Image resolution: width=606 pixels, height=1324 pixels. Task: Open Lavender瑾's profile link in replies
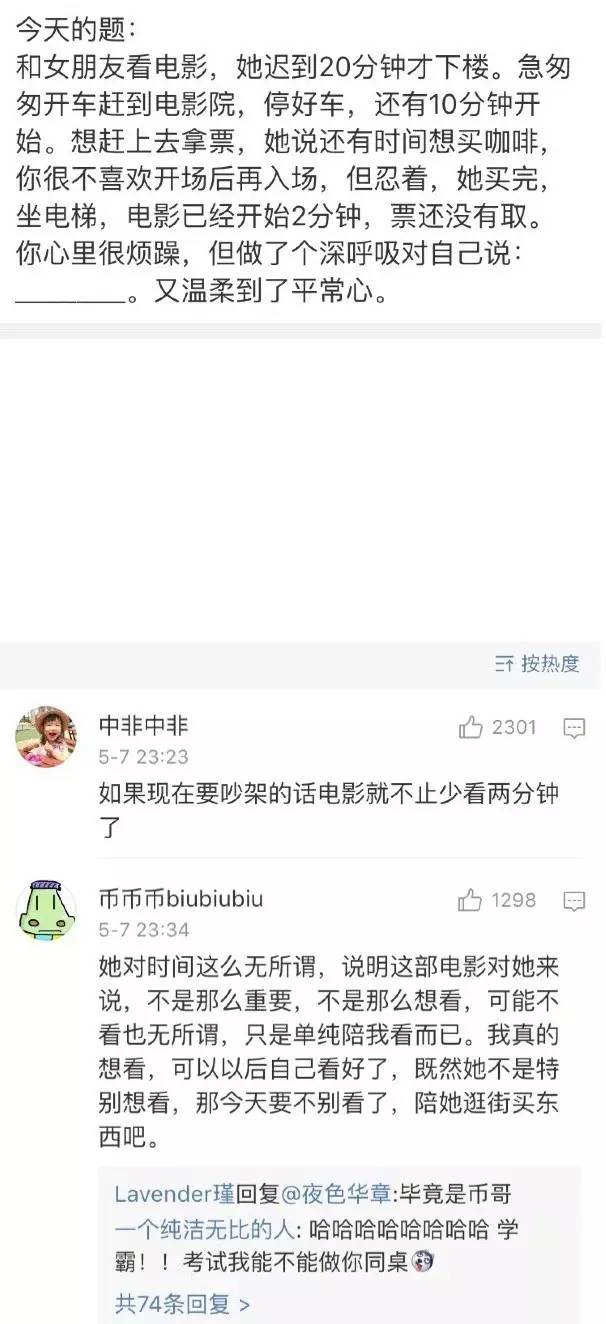[x=174, y=1194]
